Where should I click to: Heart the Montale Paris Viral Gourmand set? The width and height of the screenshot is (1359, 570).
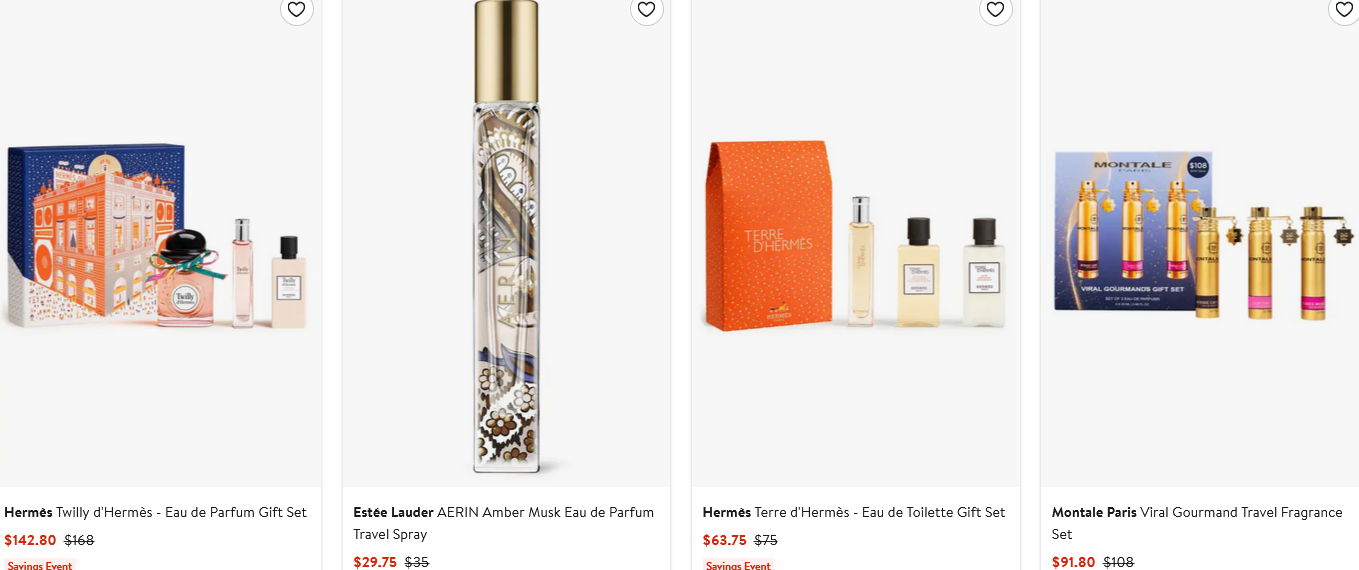click(x=1344, y=10)
